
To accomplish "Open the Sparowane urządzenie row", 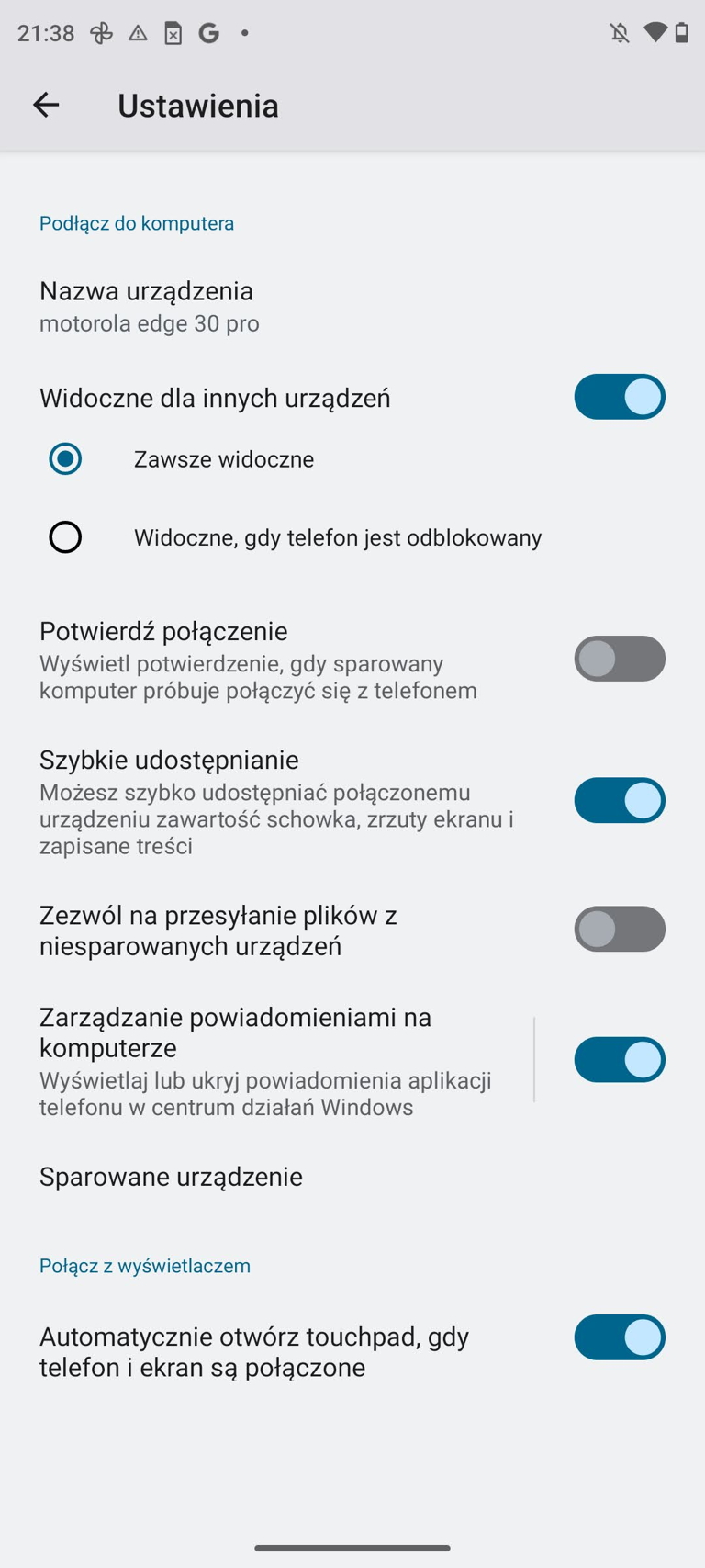I will 352,1177.
